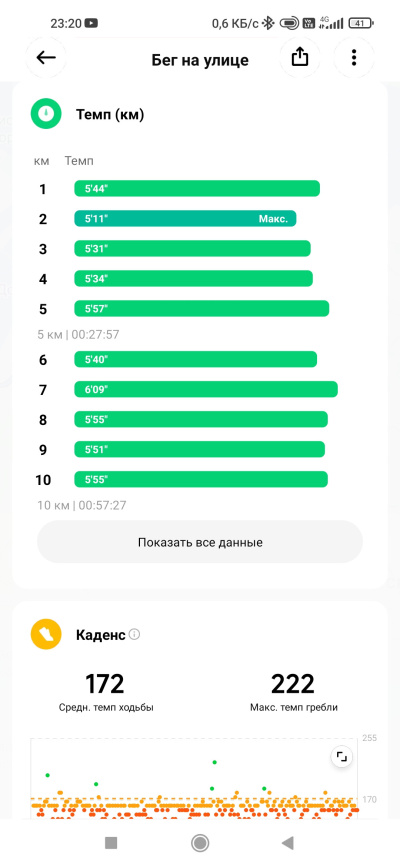This screenshot has height=867, width=400.
Task: Expand the cadence chart to fullscreen
Action: click(x=342, y=757)
